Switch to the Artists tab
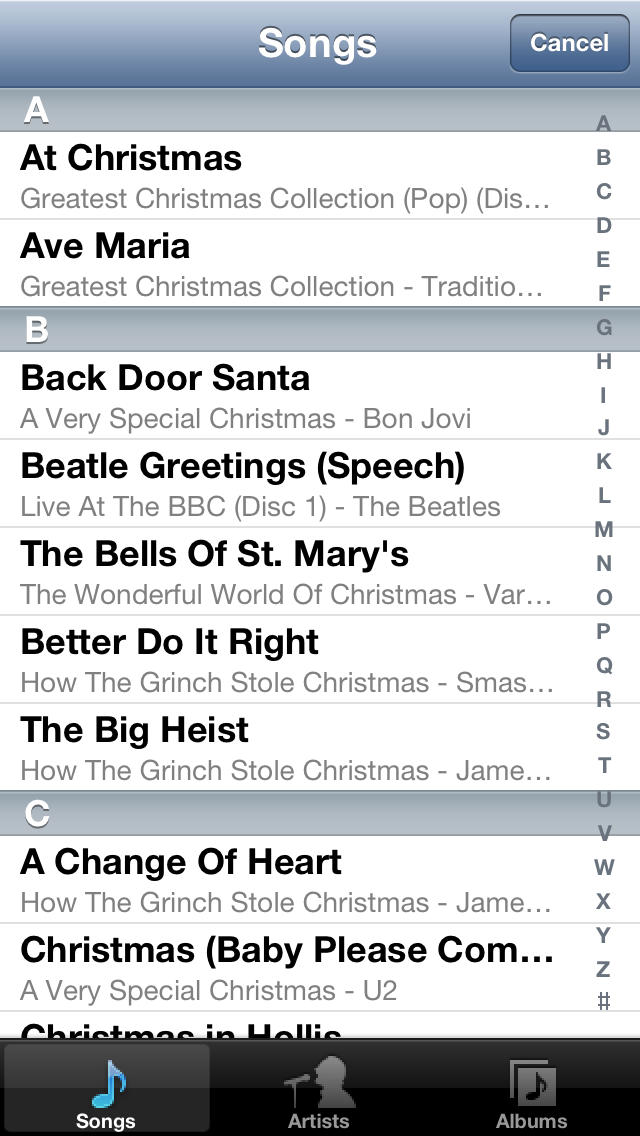The image size is (640, 1136). tap(319, 1092)
